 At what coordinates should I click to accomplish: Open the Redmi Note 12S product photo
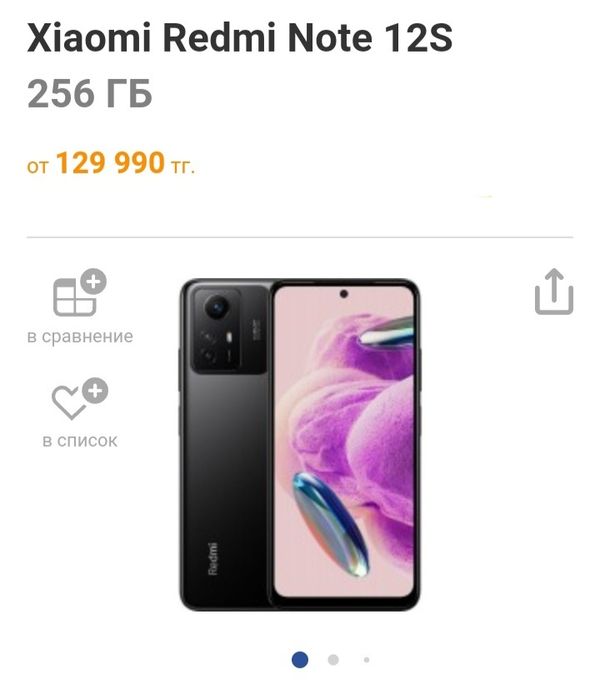pyautogui.click(x=300, y=443)
